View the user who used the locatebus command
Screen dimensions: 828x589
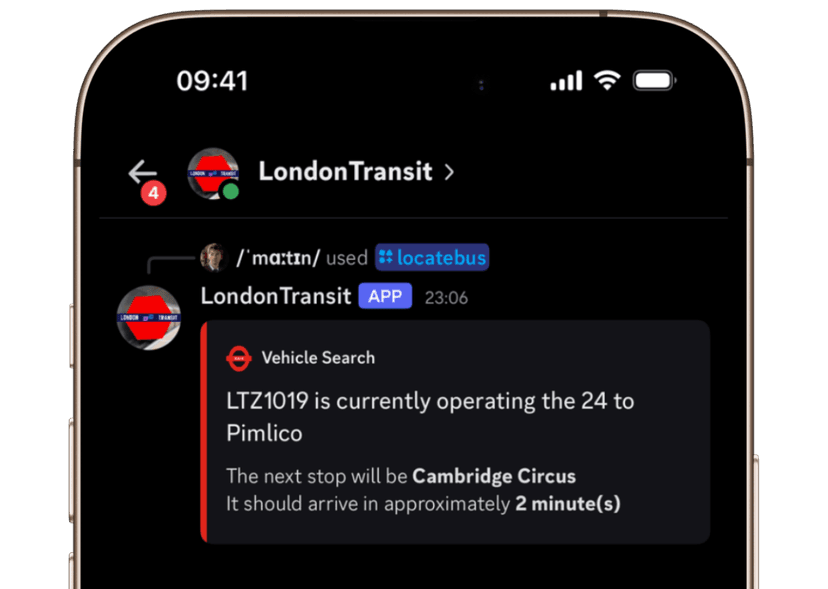coord(277,258)
